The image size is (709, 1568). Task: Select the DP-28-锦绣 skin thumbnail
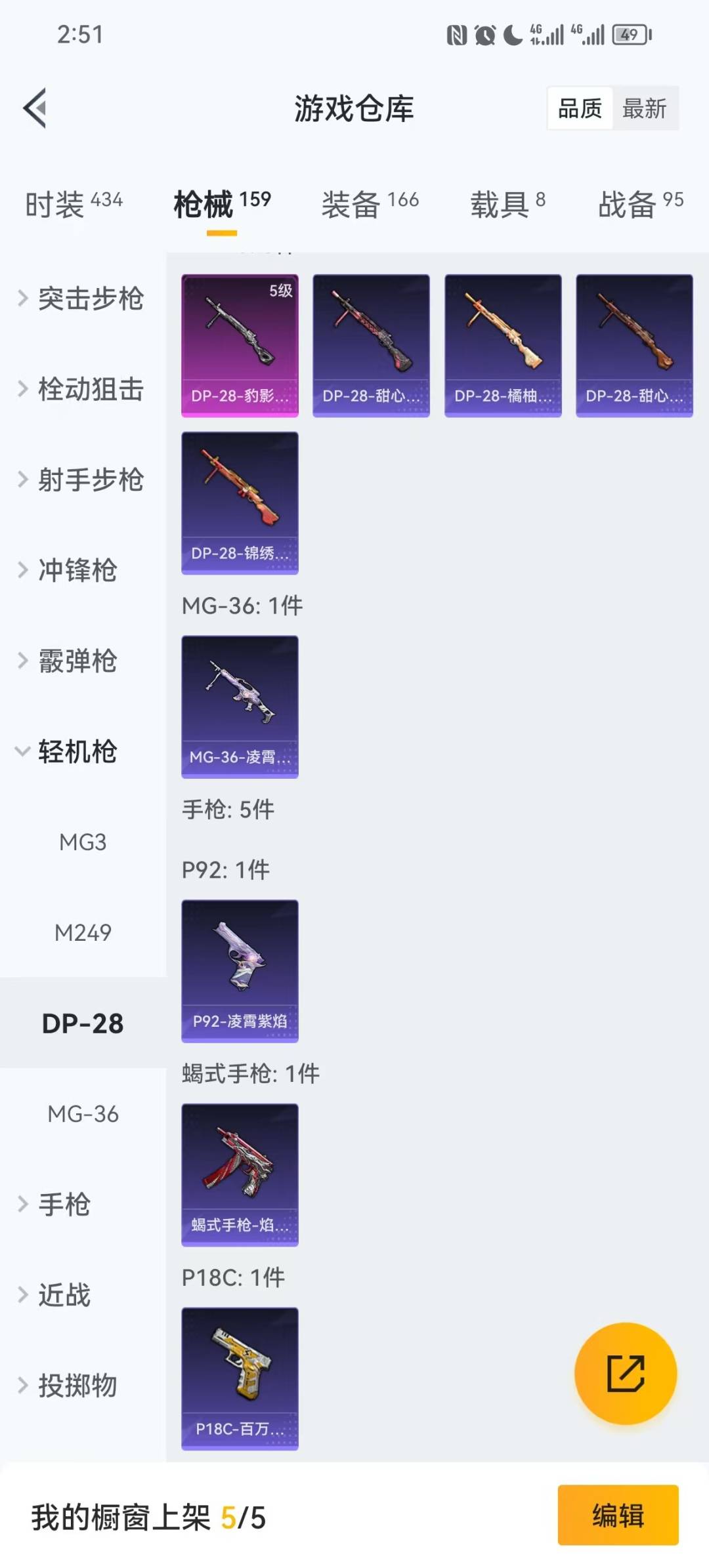(240, 502)
